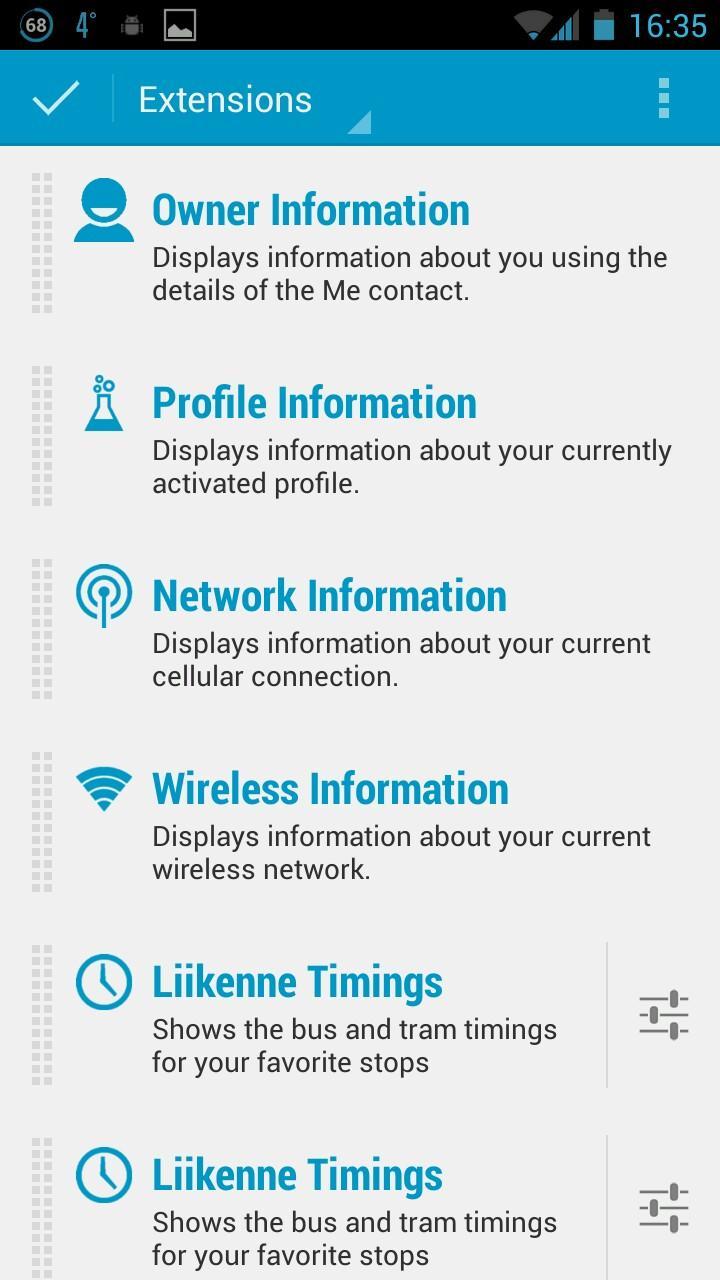The height and width of the screenshot is (1280, 720).
Task: Select the Liikenne Timings extension title text
Action: (297, 980)
